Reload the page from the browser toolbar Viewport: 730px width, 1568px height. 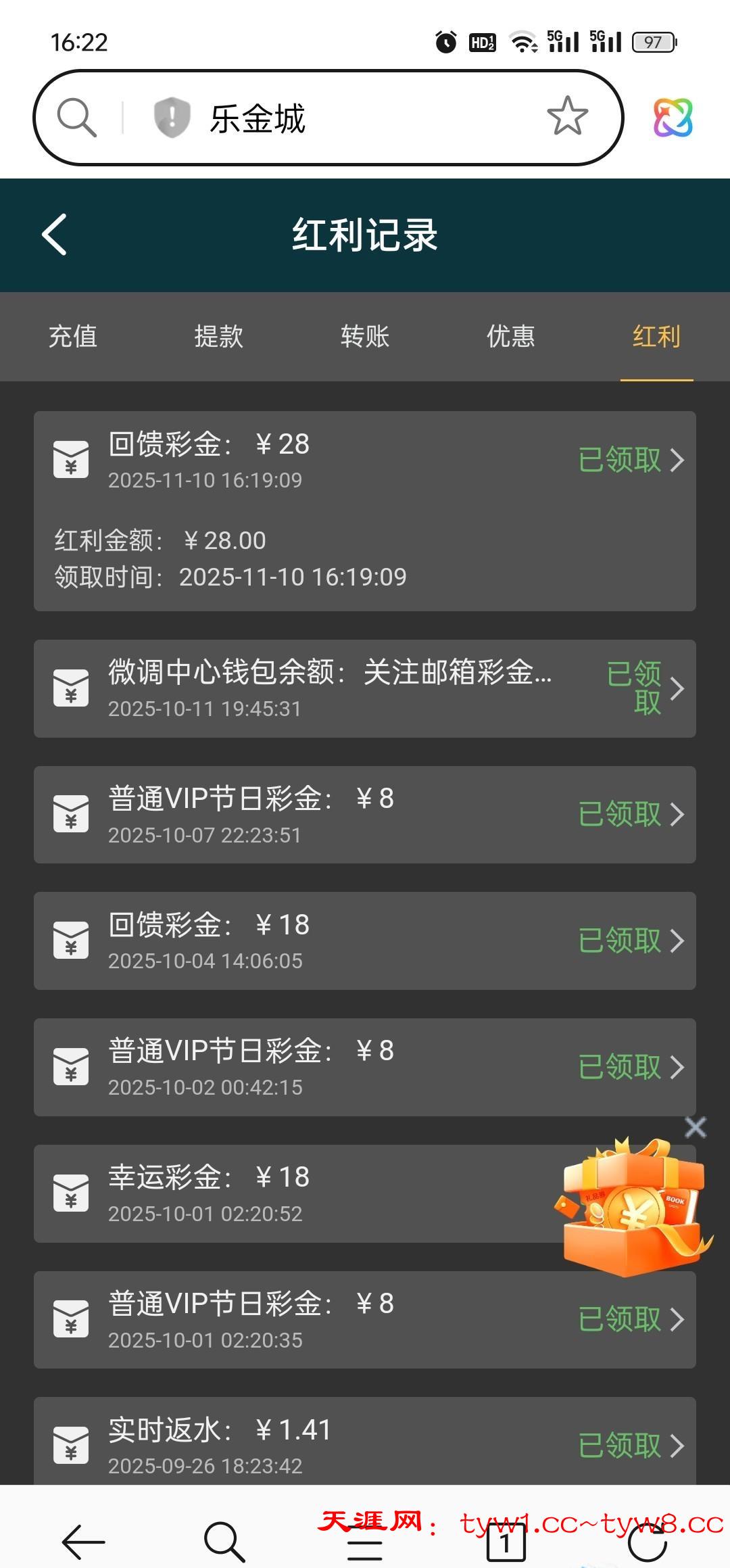point(647,1542)
